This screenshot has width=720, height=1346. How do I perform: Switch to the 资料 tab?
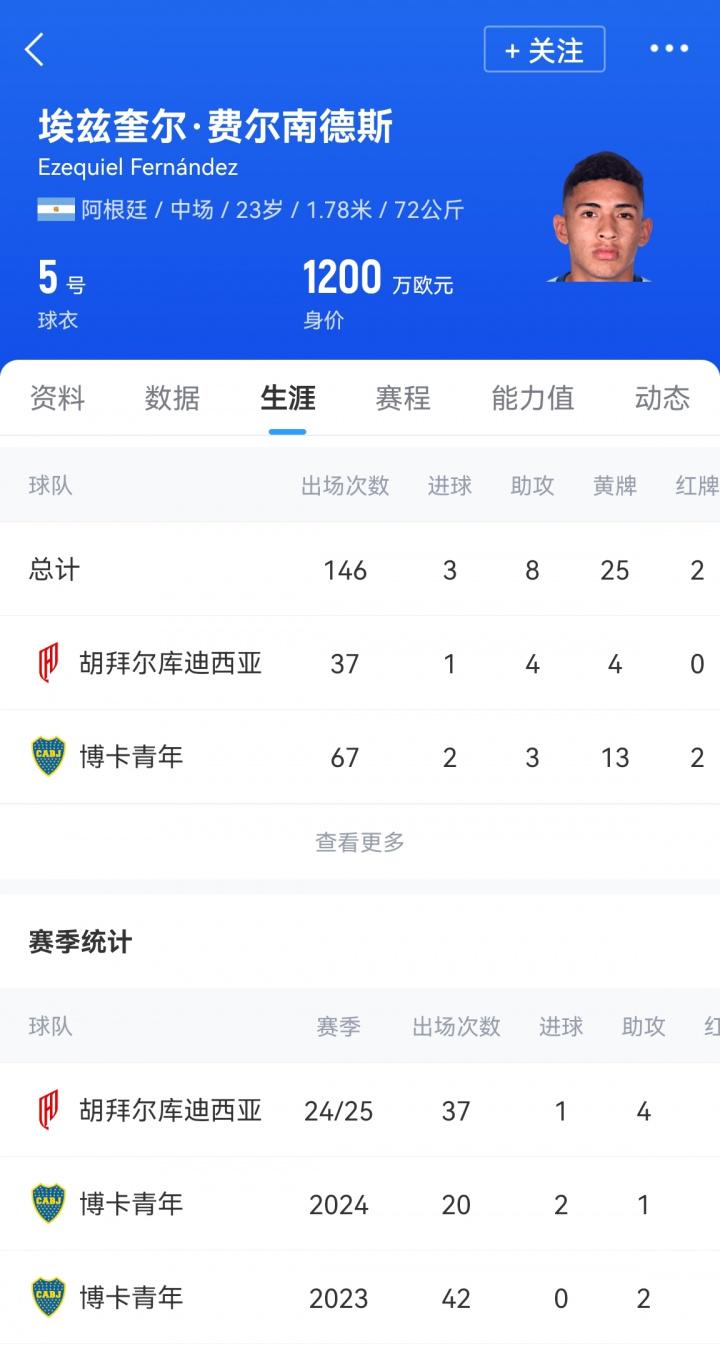(57, 398)
